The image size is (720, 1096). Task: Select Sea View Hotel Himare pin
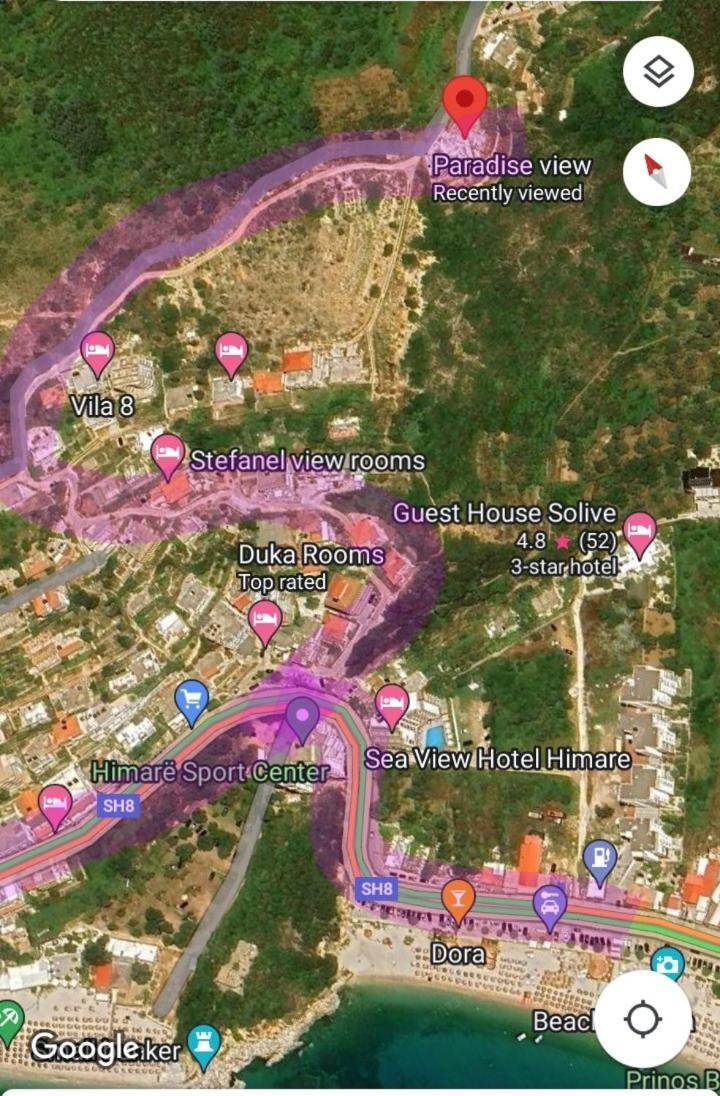click(392, 704)
